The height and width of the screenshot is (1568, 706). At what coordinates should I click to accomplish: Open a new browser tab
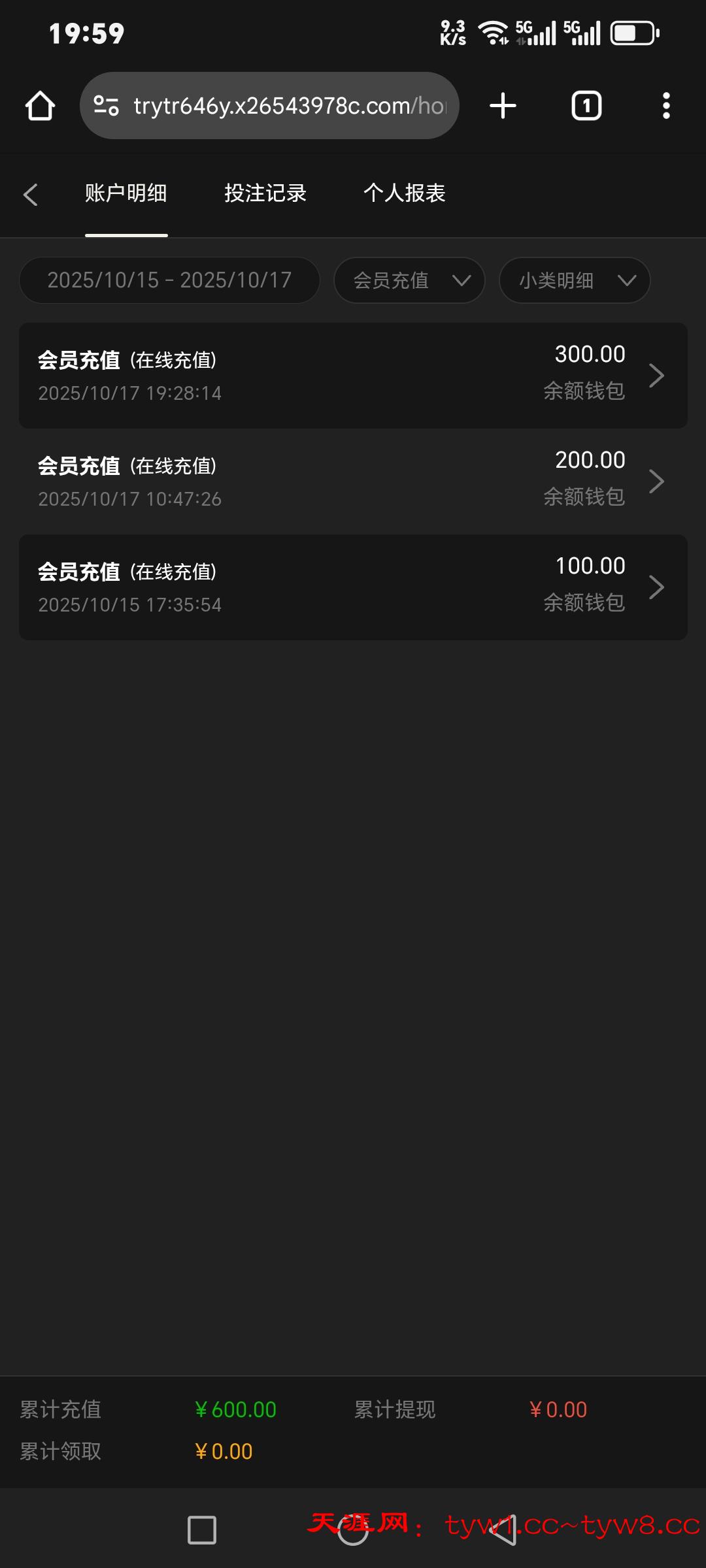(x=503, y=106)
